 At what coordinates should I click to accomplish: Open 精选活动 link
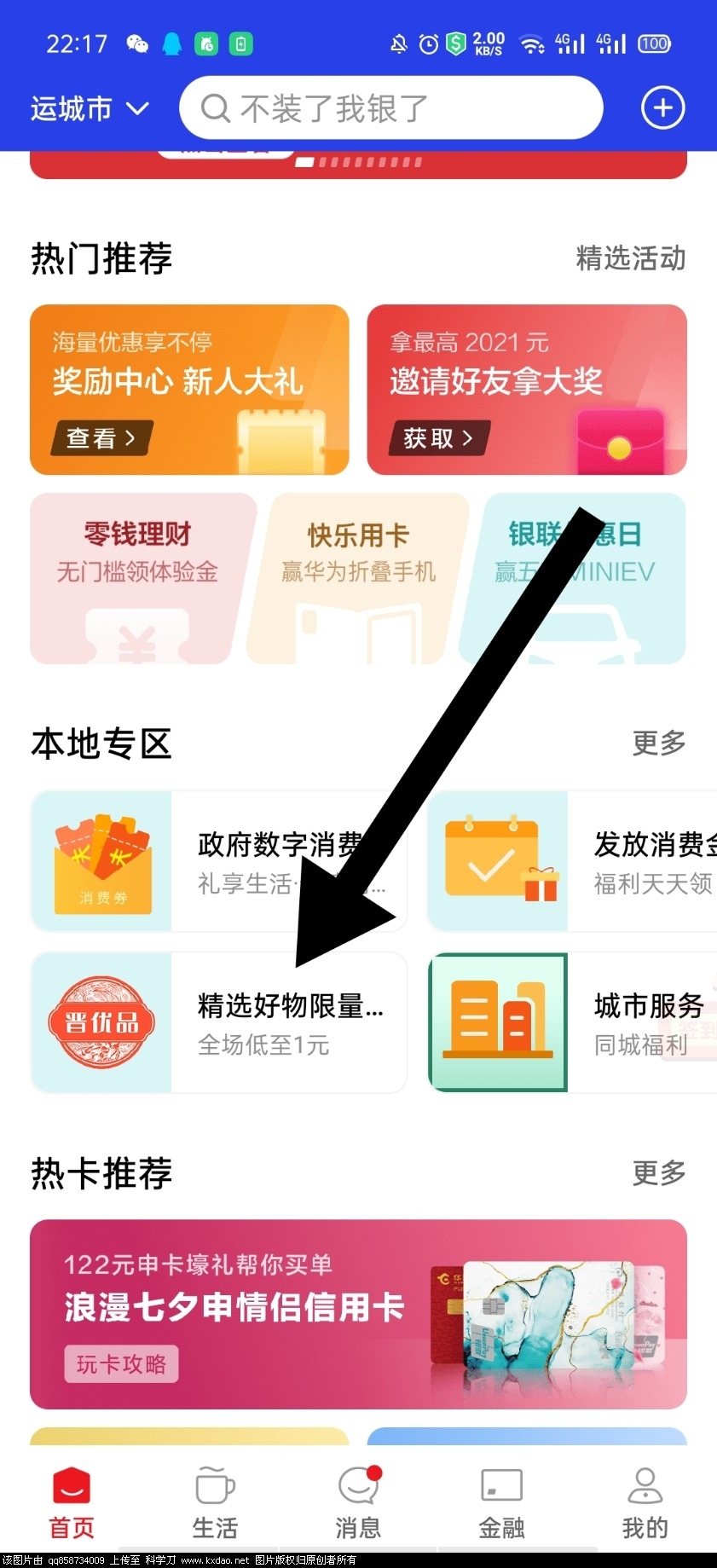point(630,257)
